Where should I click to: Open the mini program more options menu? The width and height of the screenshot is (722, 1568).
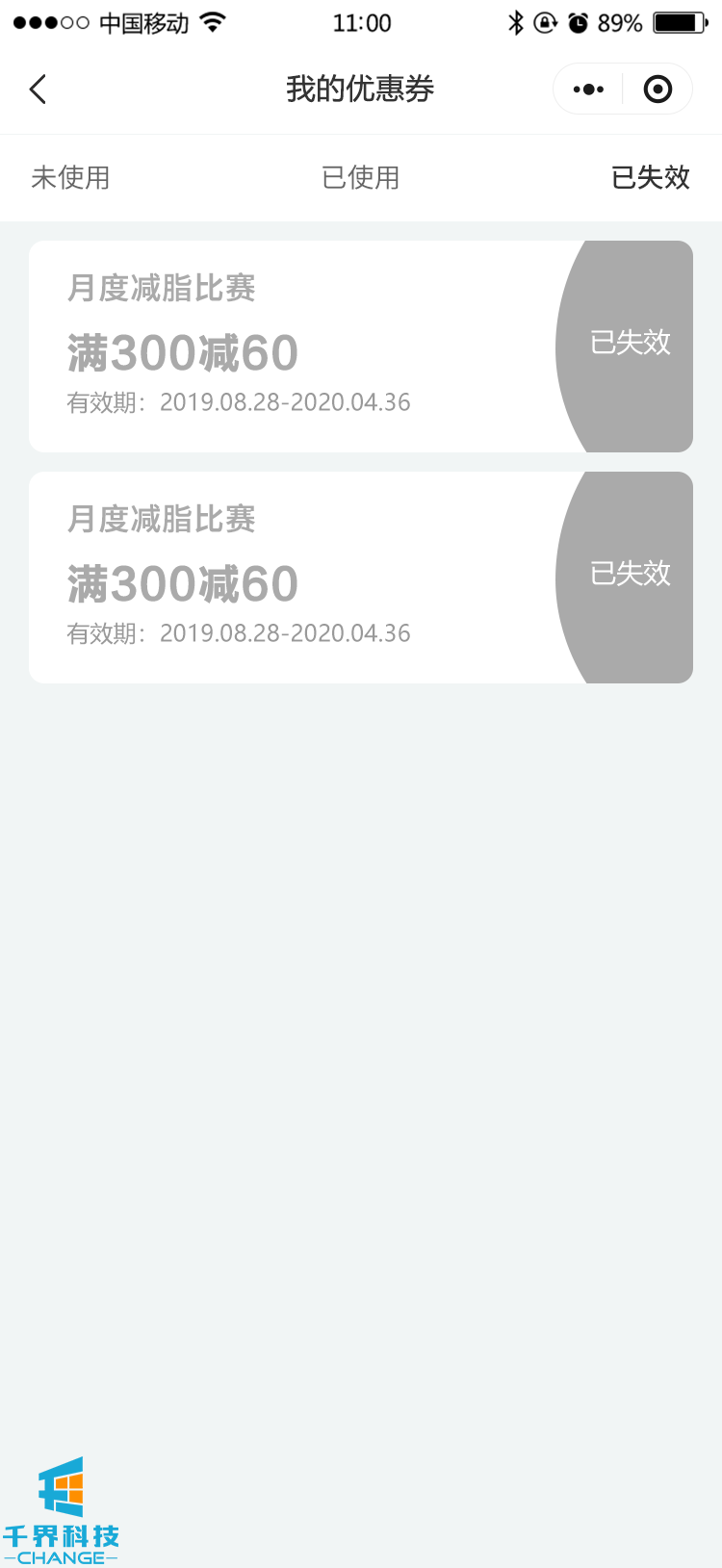tap(588, 90)
